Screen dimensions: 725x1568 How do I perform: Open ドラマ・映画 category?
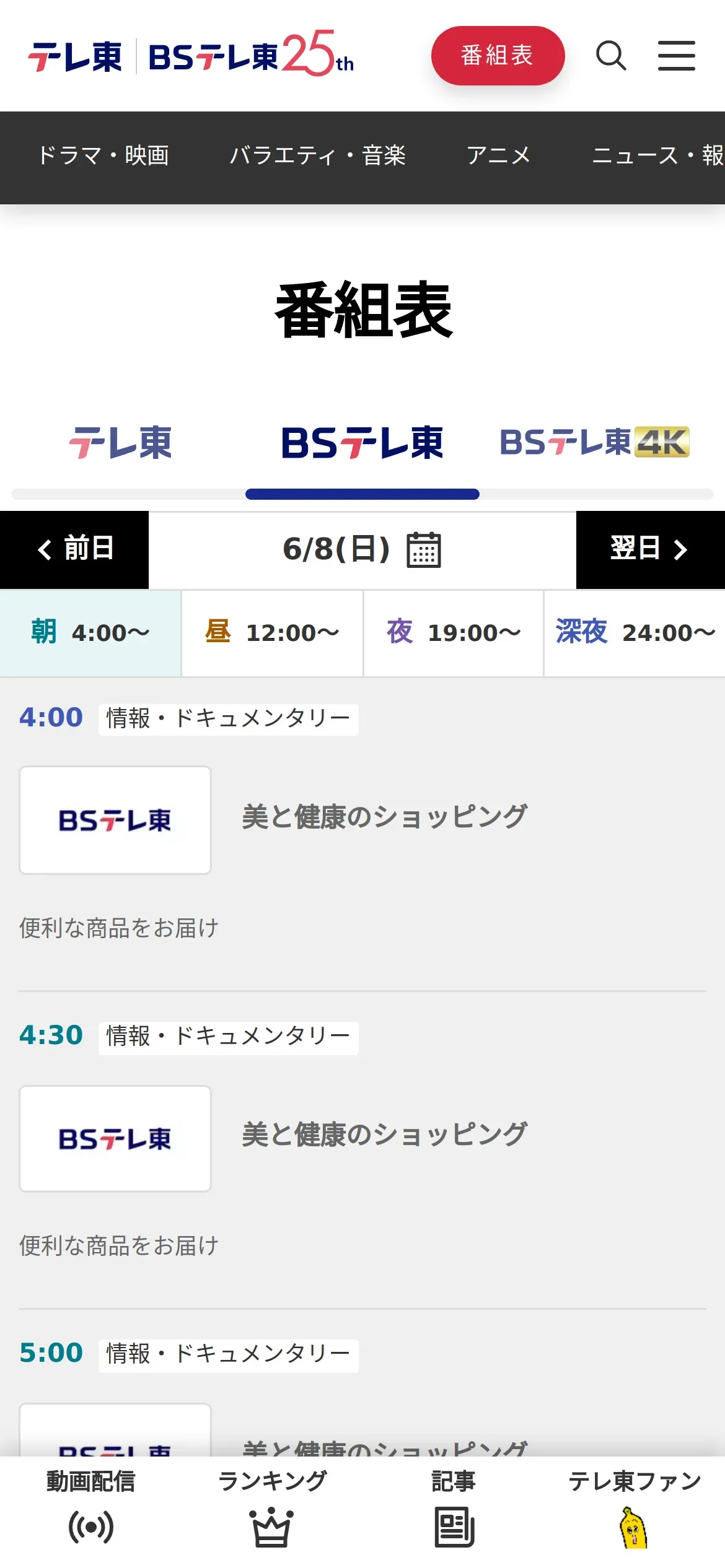point(103,155)
